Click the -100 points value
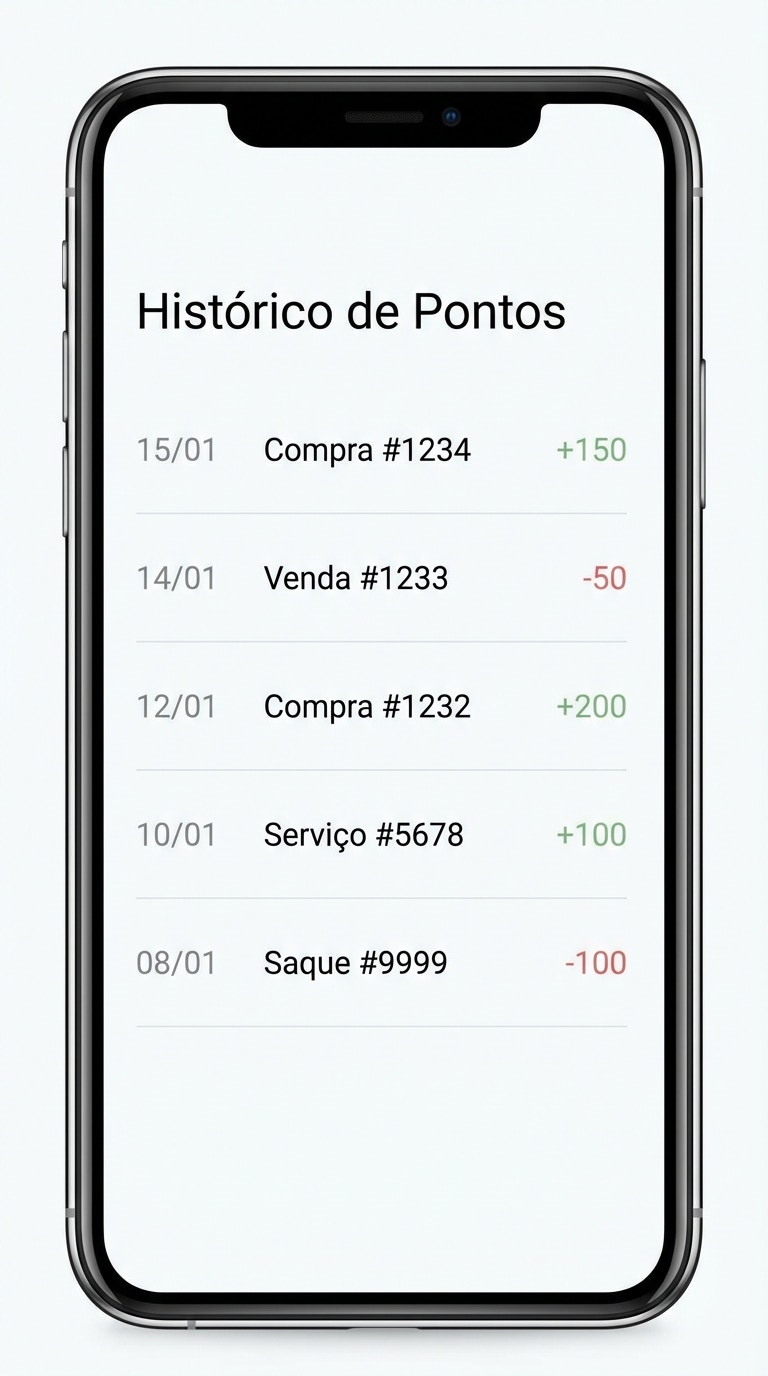Viewport: 768px width, 1376px height. (x=593, y=962)
